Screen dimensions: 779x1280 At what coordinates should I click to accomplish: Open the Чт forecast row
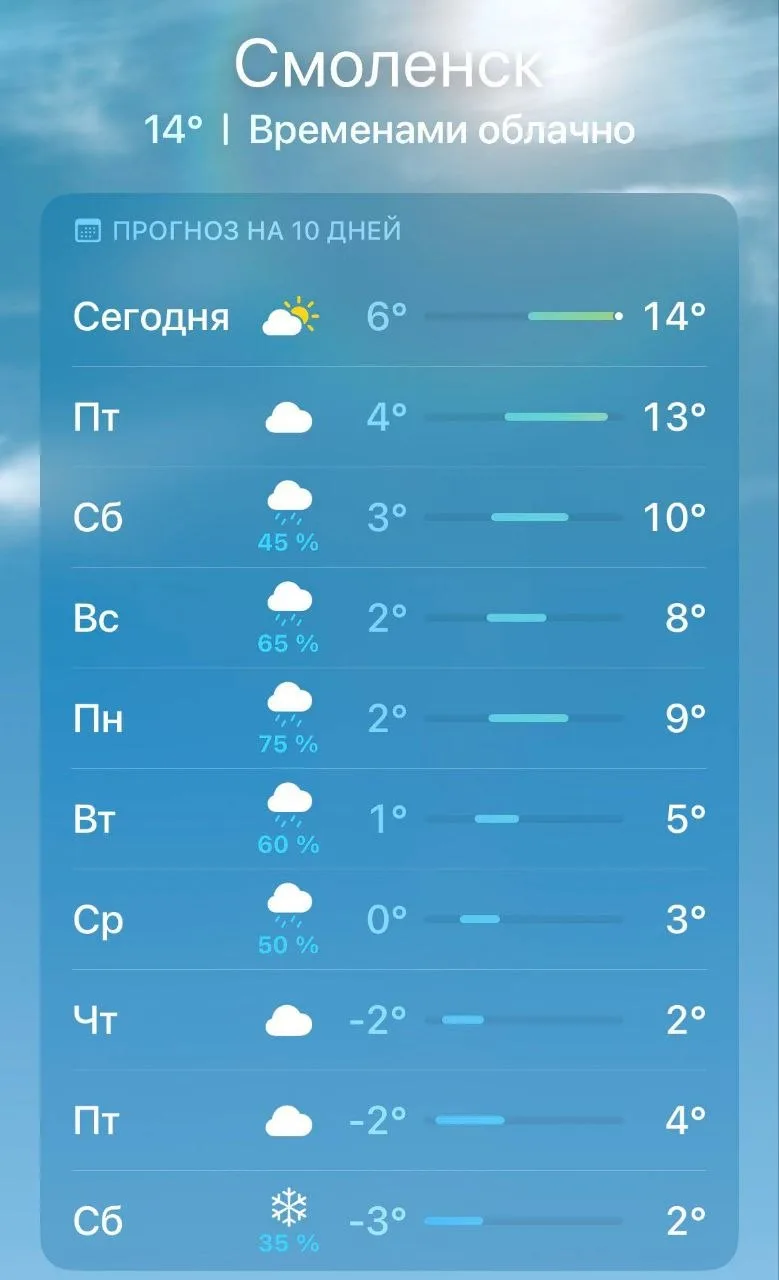click(389, 1020)
